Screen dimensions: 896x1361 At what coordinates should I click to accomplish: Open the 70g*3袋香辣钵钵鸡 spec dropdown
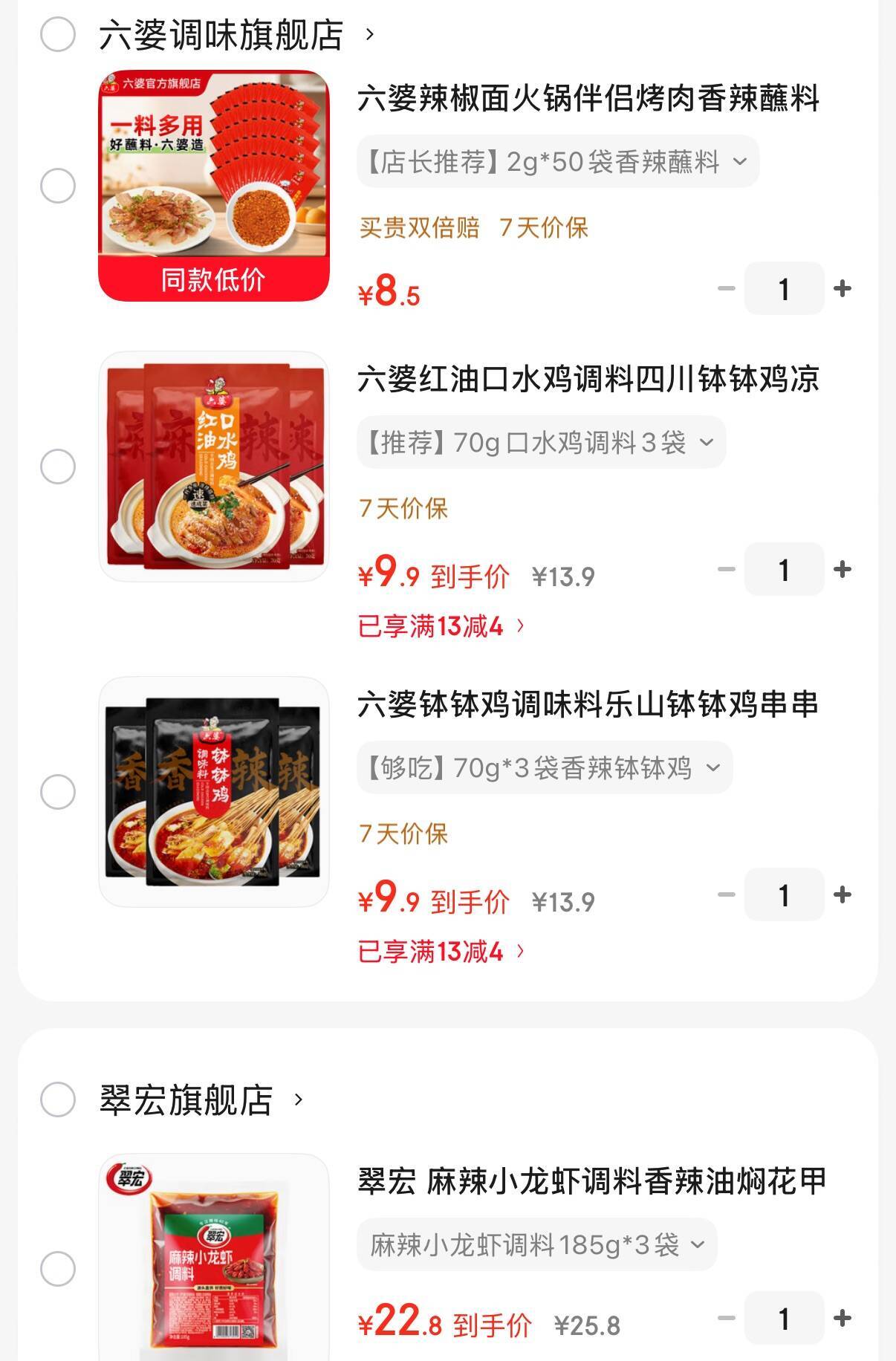(x=544, y=767)
